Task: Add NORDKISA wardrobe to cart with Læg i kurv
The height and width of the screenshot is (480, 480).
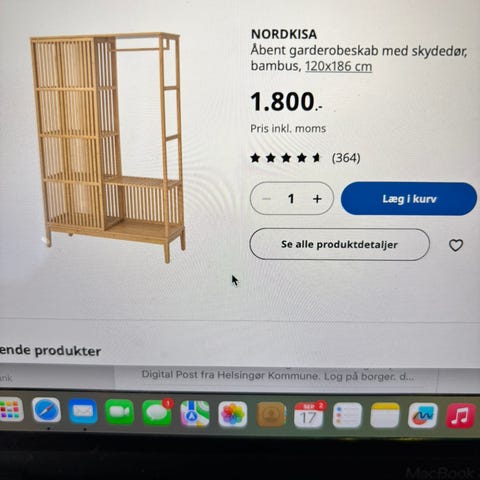Action: pyautogui.click(x=409, y=199)
